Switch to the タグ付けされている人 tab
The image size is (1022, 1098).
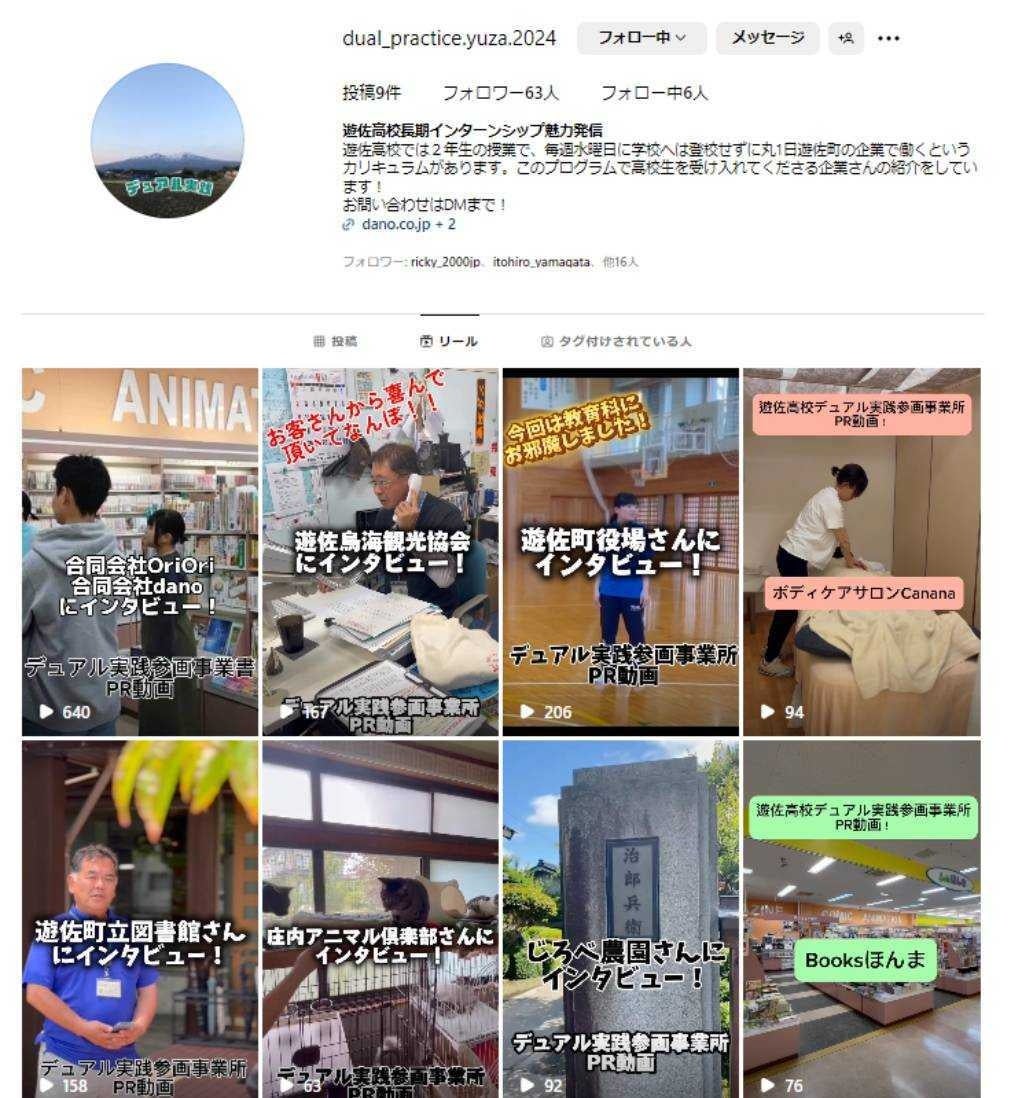pyautogui.click(x=616, y=341)
